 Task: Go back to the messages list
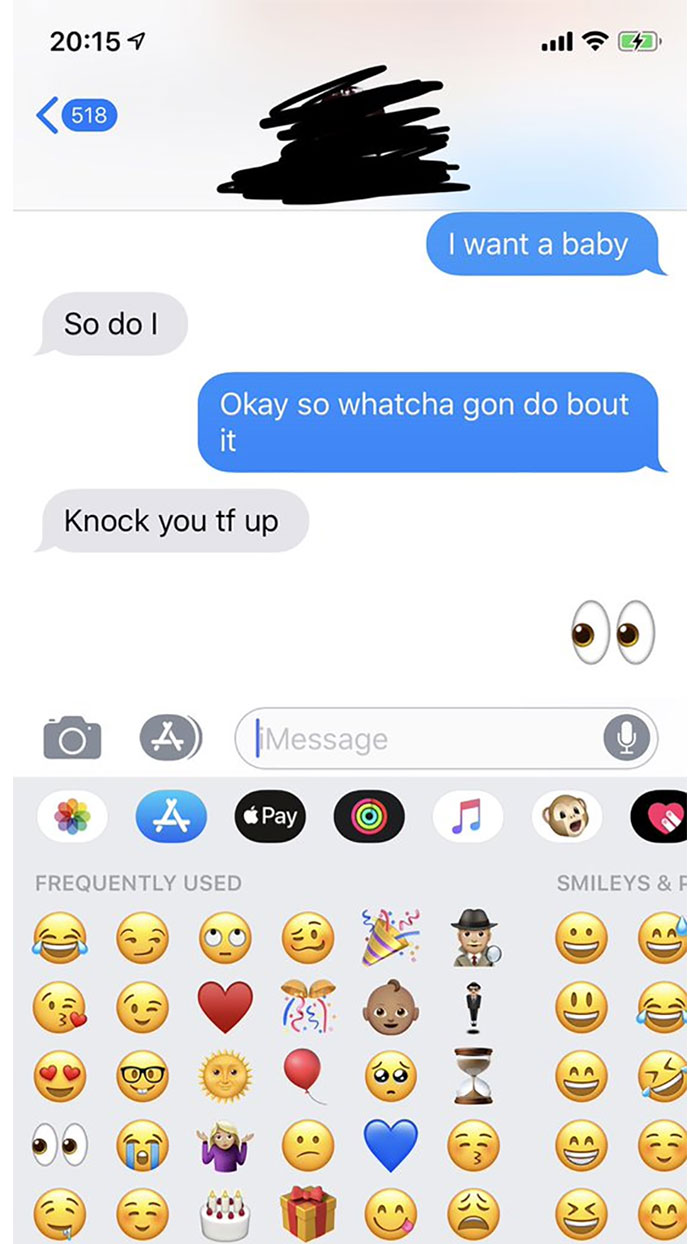tap(76, 115)
